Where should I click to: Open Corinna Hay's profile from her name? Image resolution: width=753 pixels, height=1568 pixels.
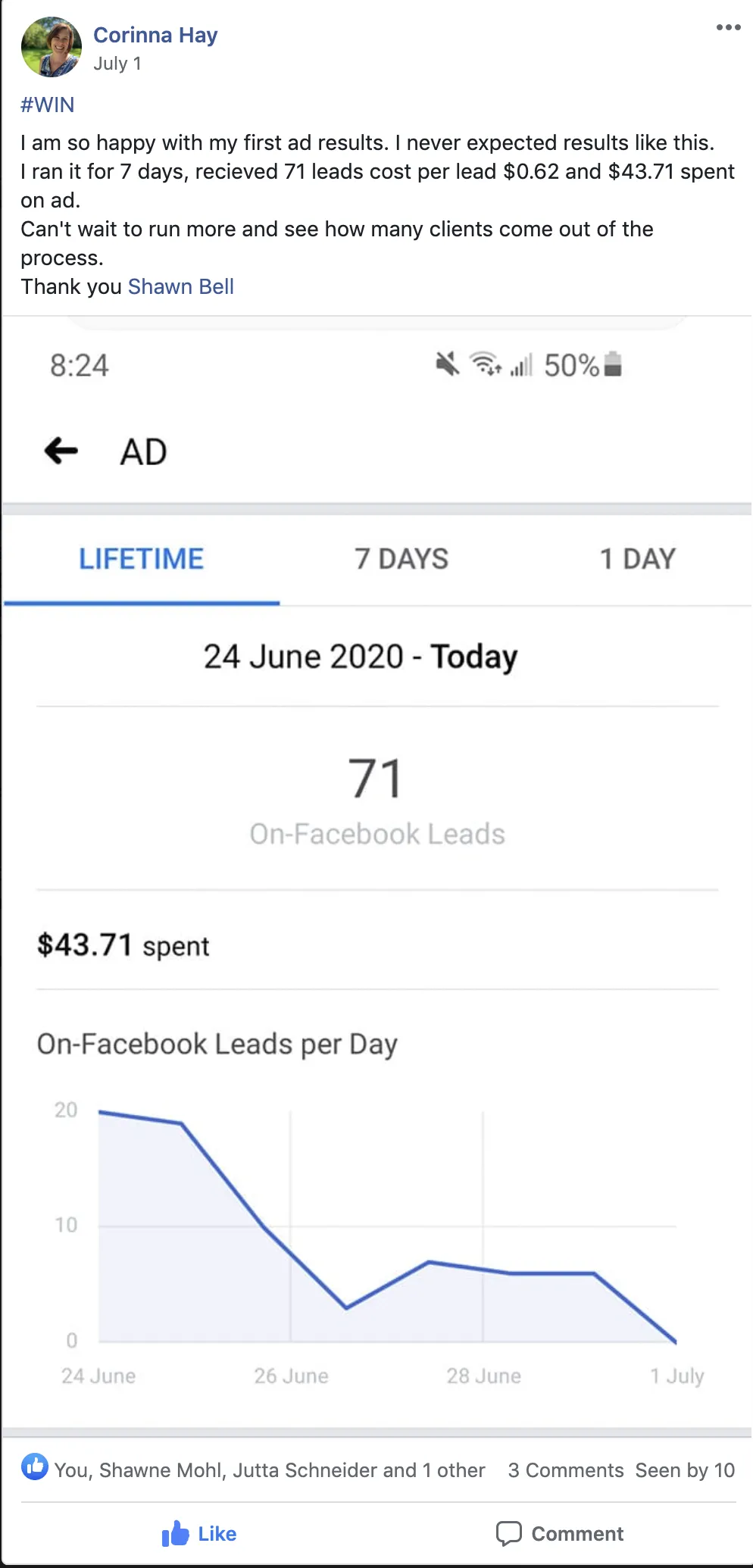click(155, 35)
